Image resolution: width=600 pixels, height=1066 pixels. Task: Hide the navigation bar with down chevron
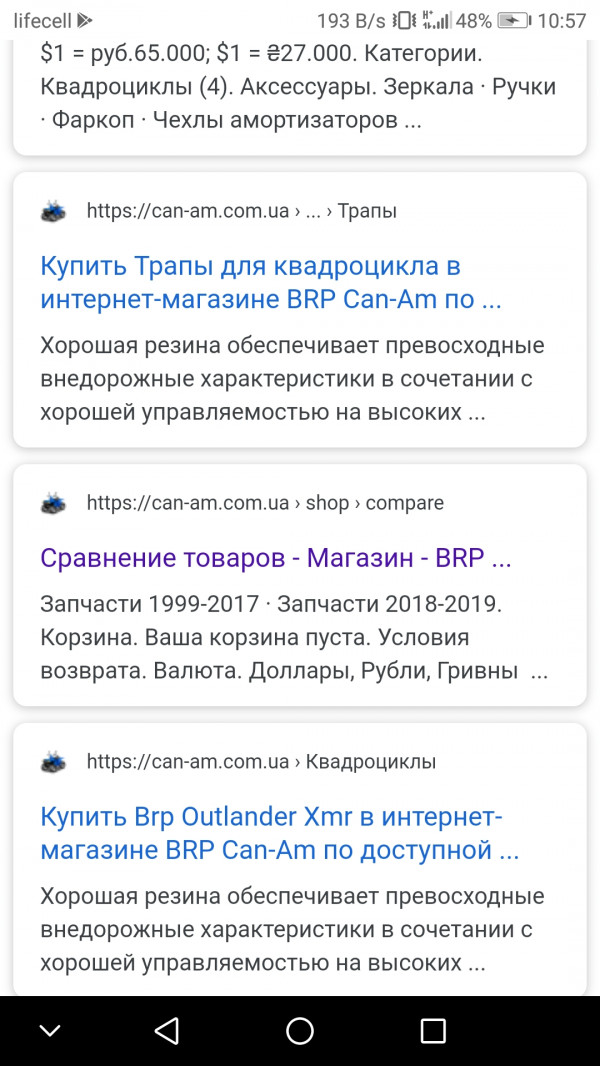50,1031
